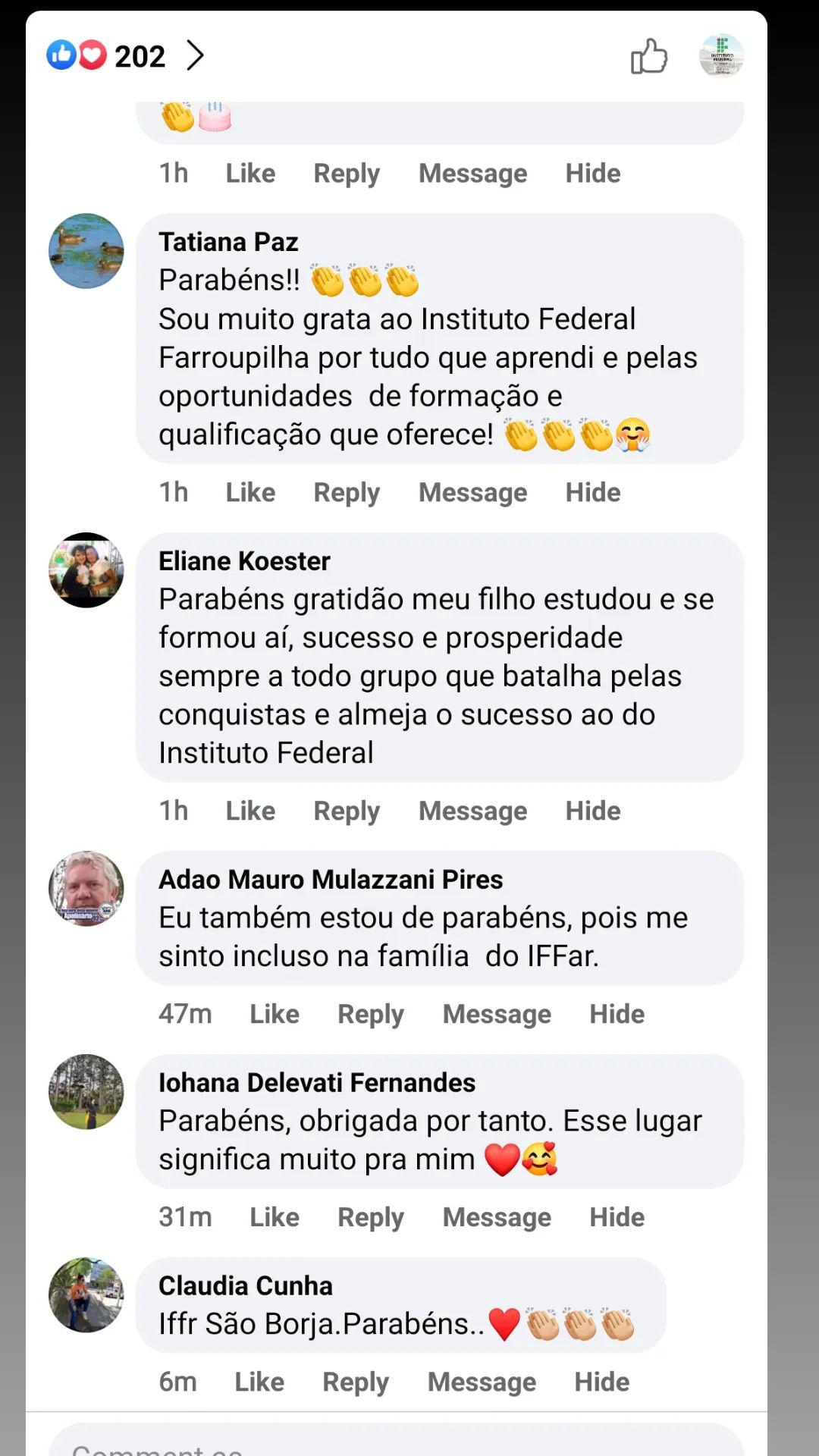
Task: Reply to Eliane Koester's comment
Action: (347, 811)
